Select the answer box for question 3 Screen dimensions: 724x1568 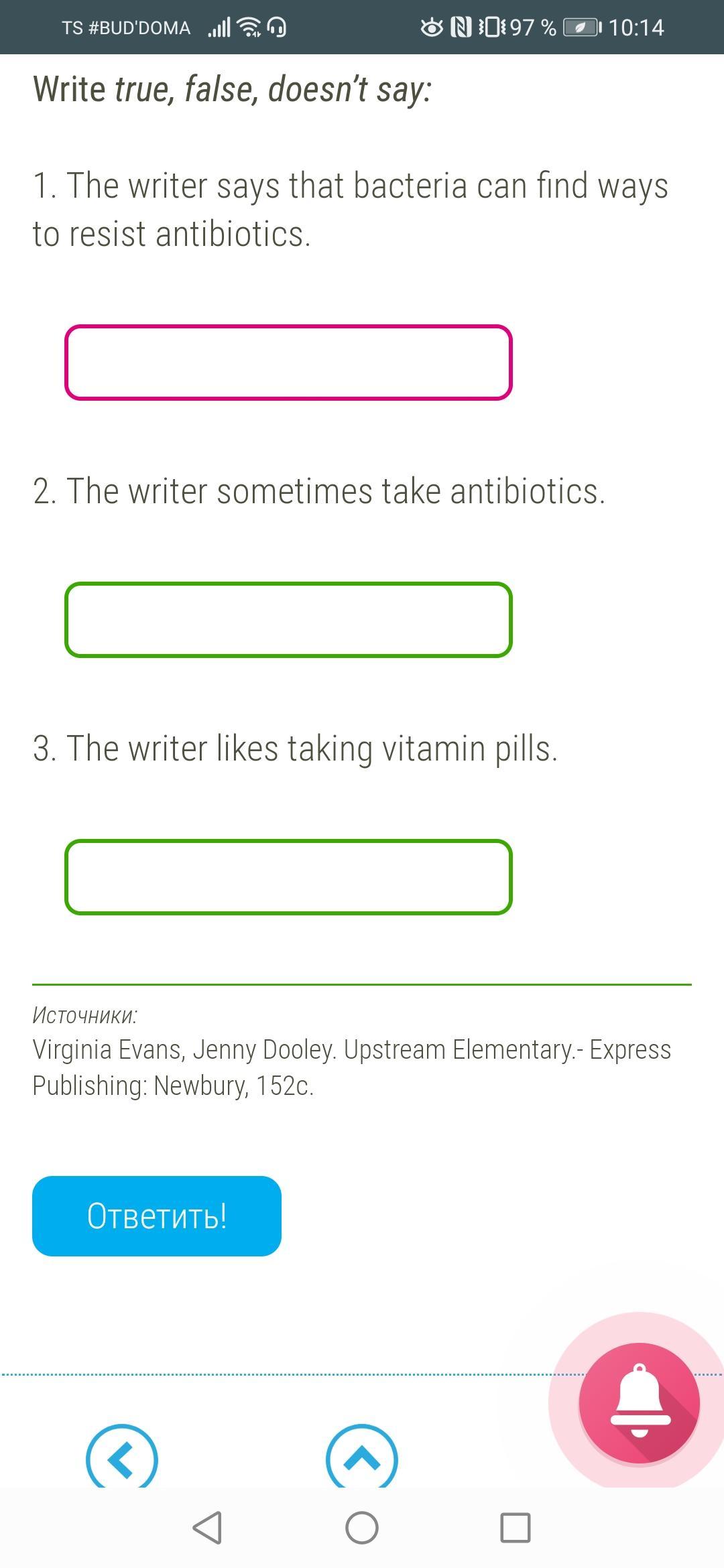pos(288,876)
